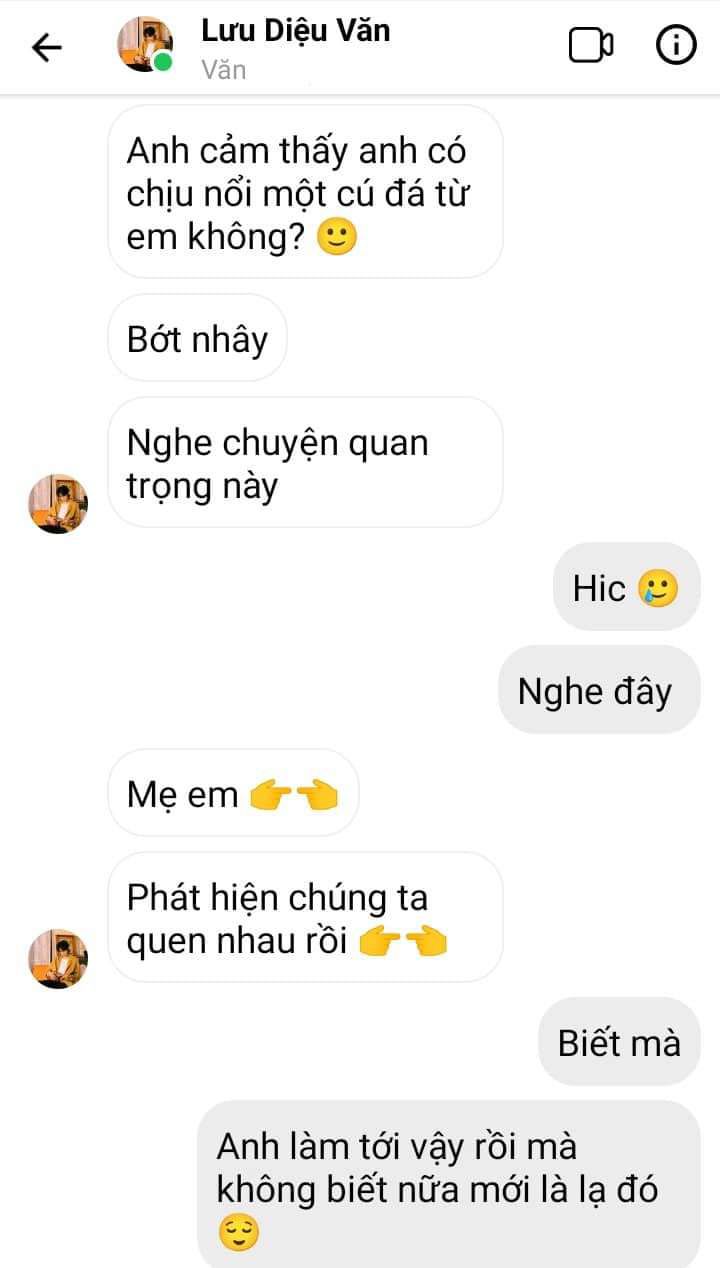Tap avatar beside "Nghe chuyện quan trọng này"

[58, 503]
